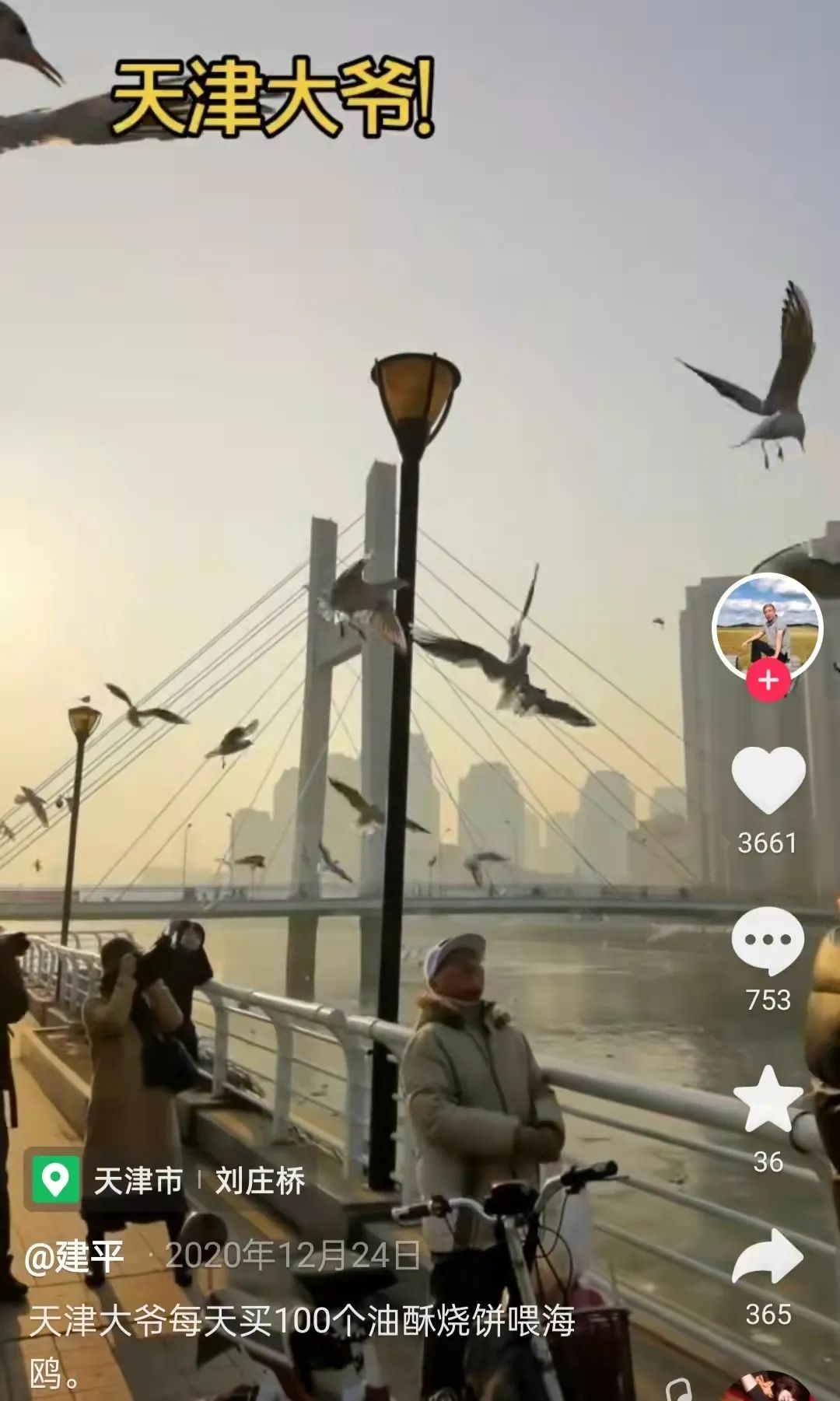Open @建平's profile from the username
The height and width of the screenshot is (1401, 840).
tap(75, 1256)
